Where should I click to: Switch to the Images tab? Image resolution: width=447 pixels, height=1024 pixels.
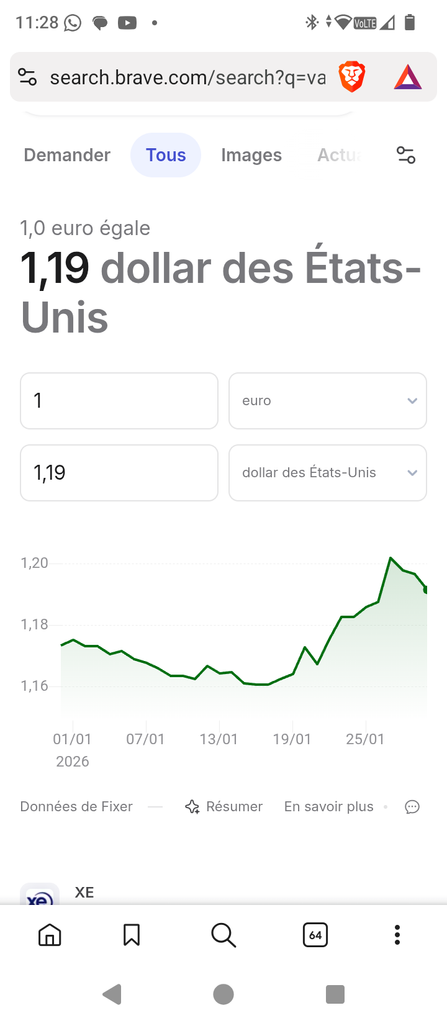click(x=252, y=155)
